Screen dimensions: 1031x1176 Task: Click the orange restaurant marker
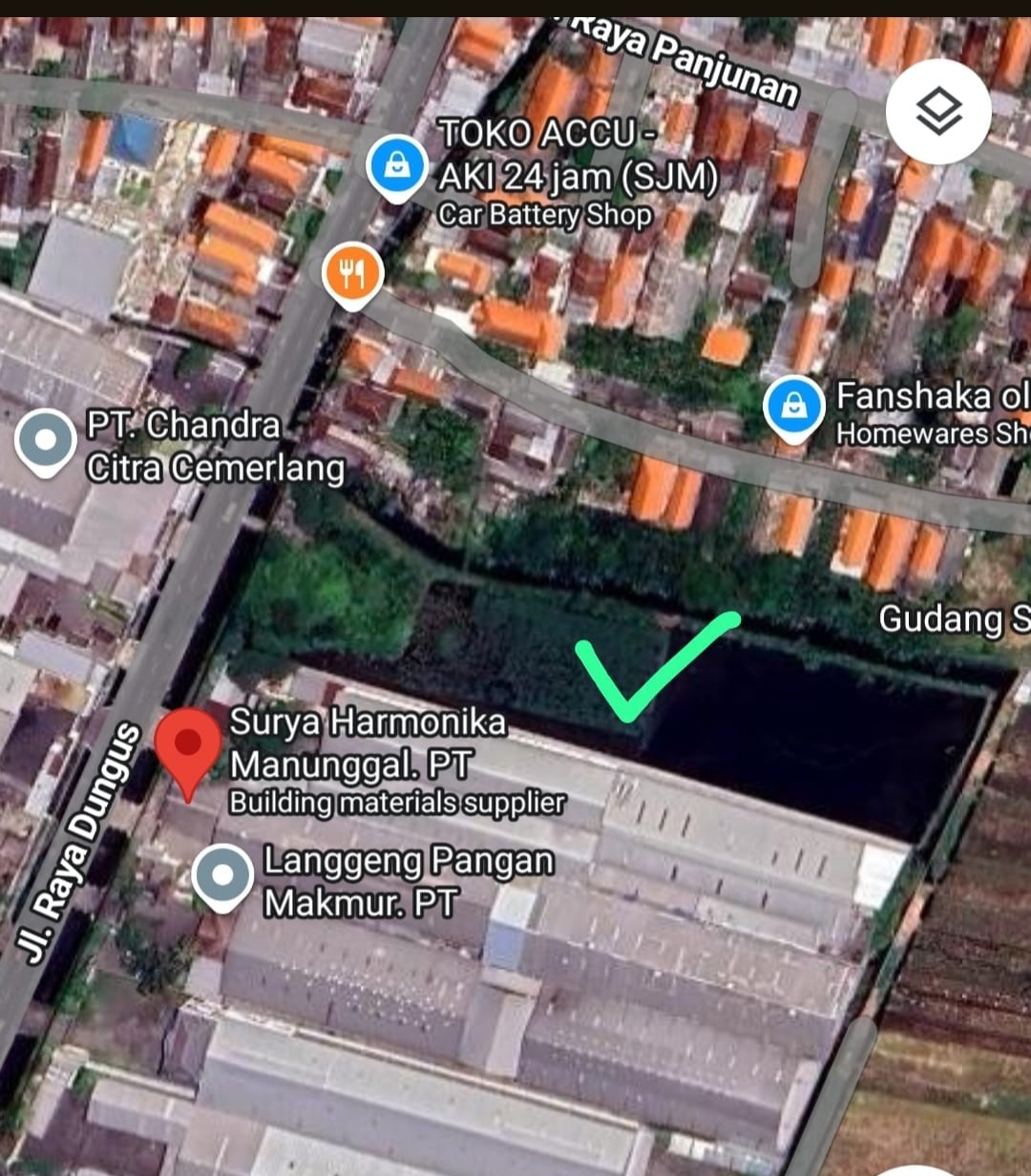(x=351, y=274)
